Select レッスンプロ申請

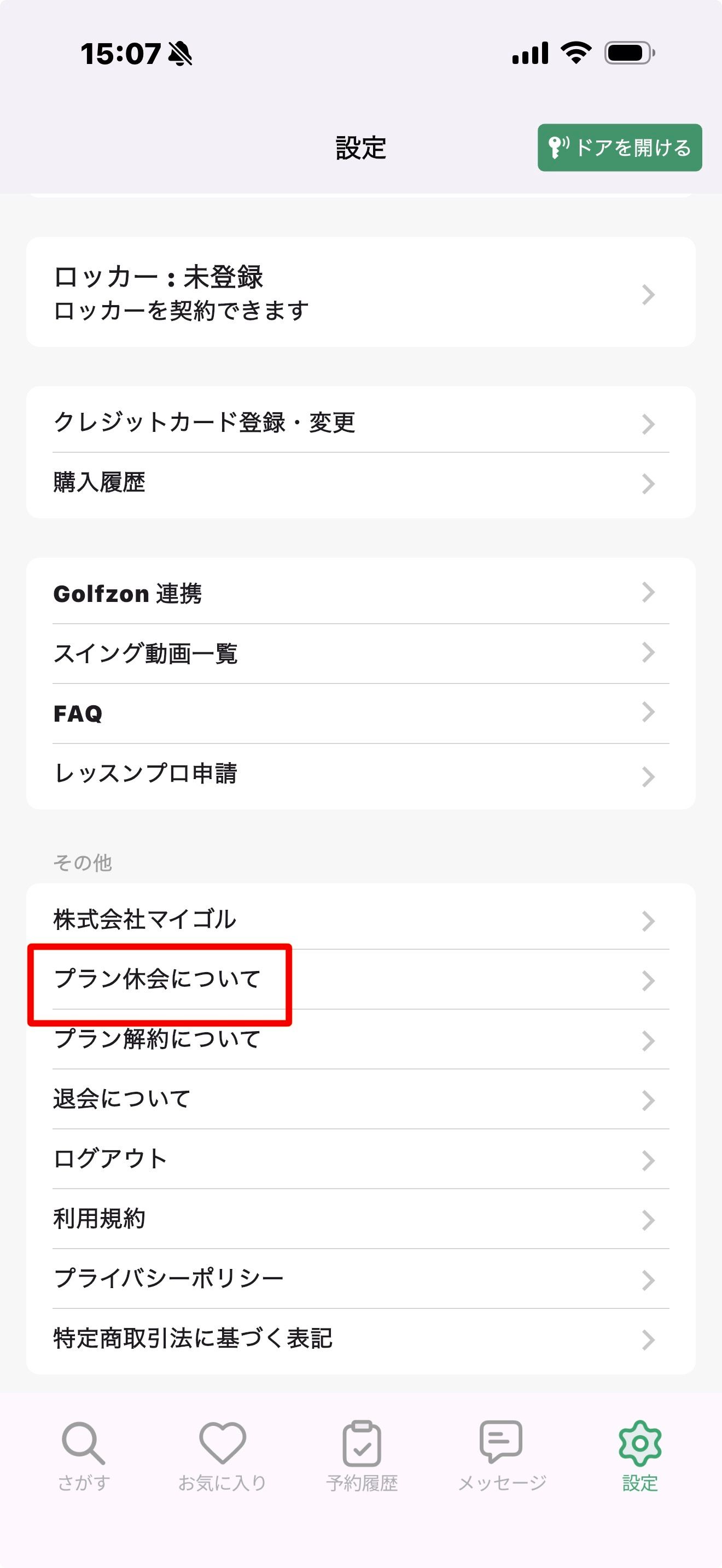(x=360, y=774)
